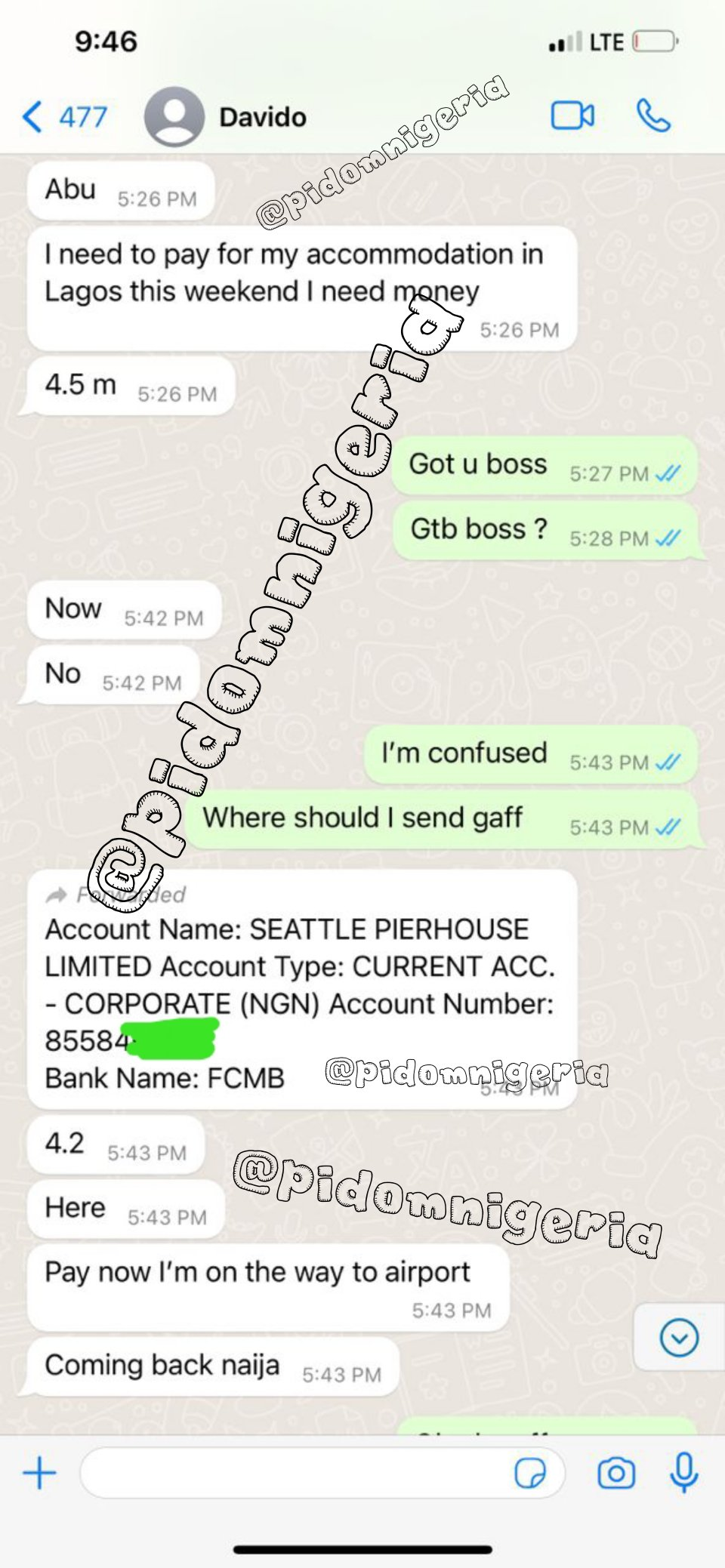Start a voice call with Davido
The height and width of the screenshot is (1568, 725).
[652, 116]
